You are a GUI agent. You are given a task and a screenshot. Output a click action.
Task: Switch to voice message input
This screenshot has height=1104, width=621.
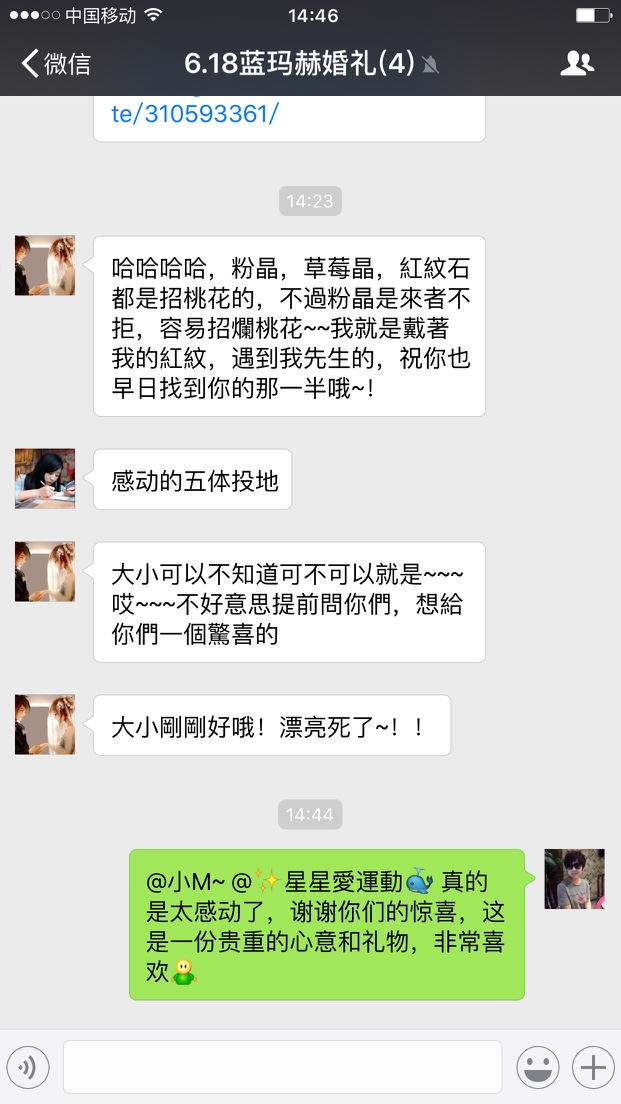[28, 1067]
